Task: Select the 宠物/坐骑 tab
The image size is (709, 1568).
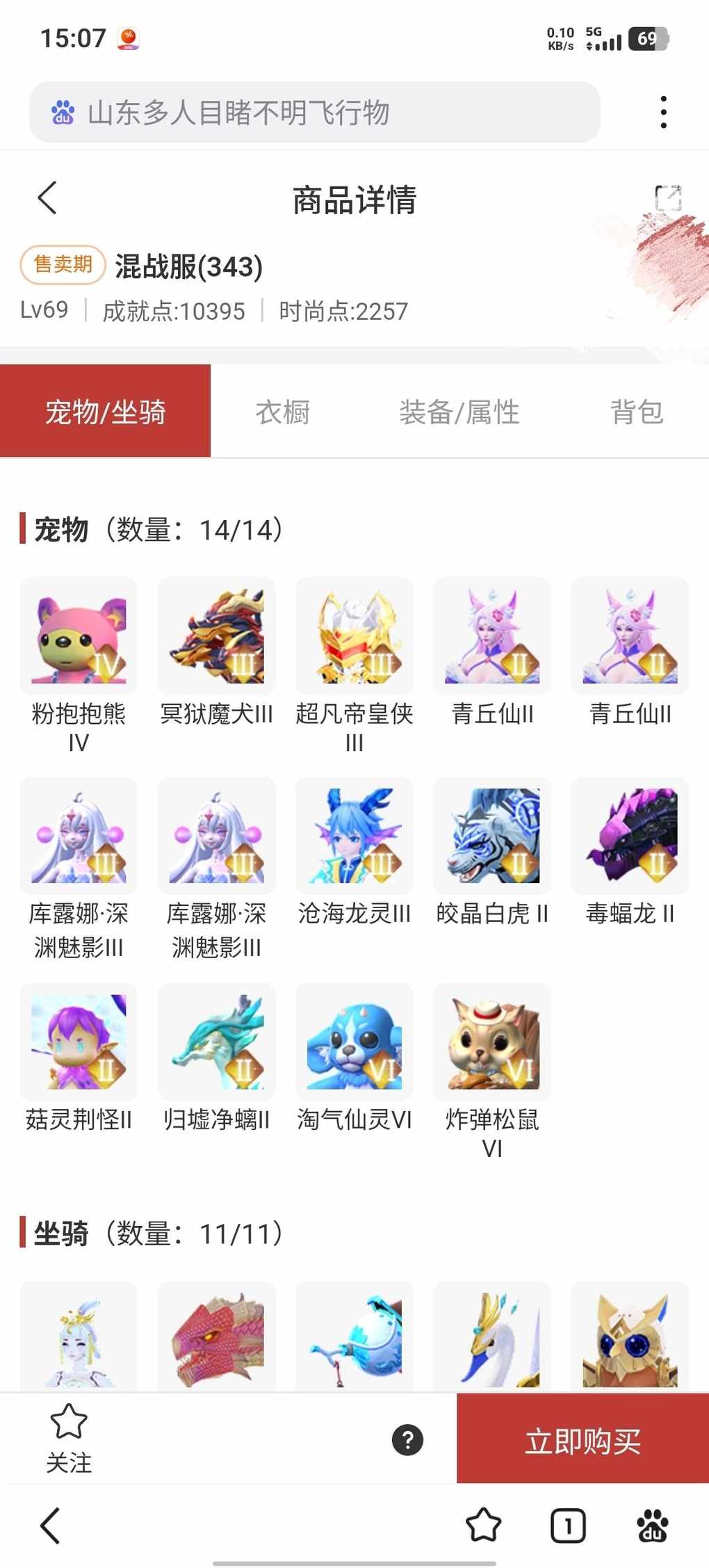Action: (105, 412)
